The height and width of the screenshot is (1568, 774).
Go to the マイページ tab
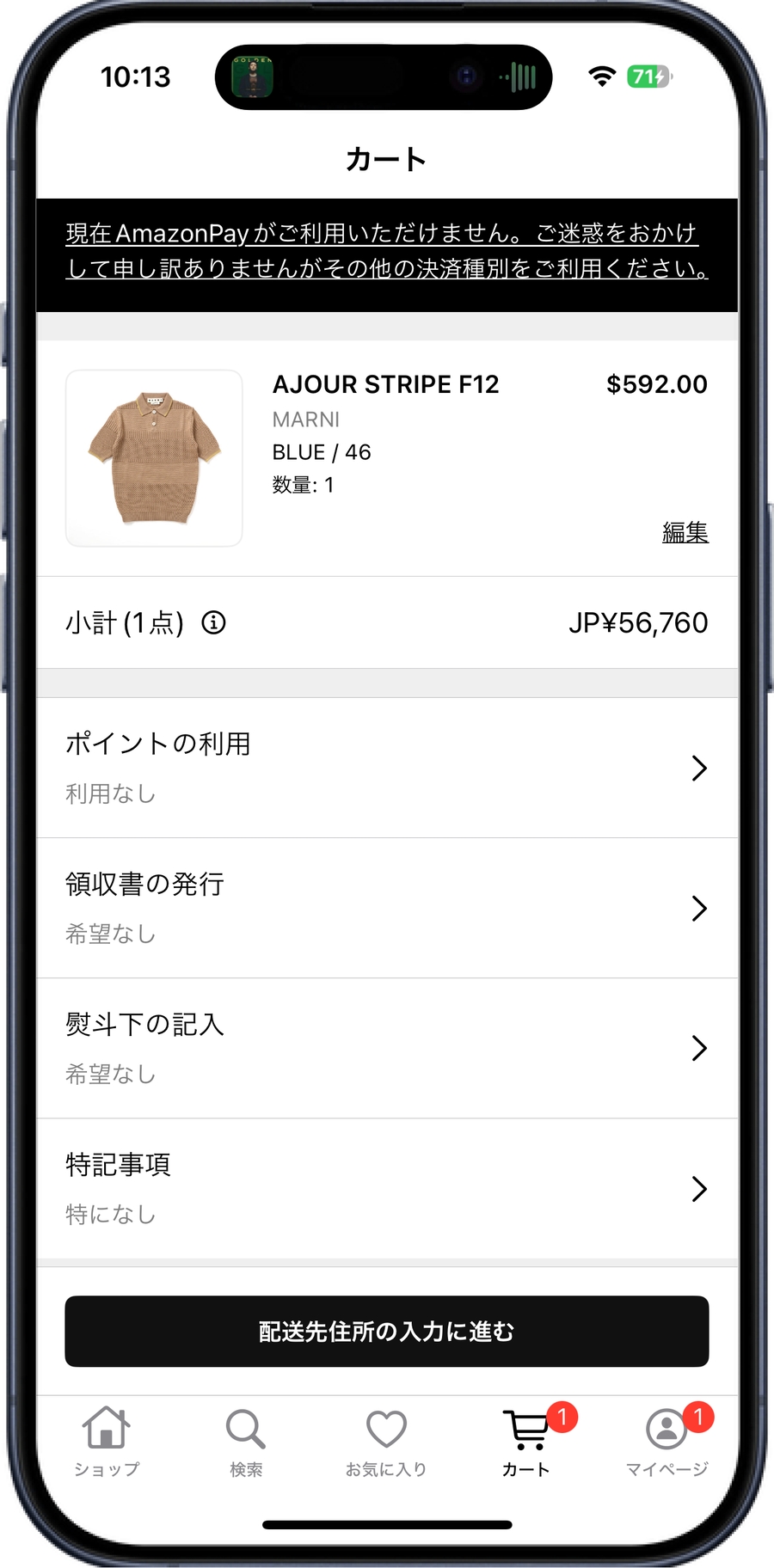666,1441
